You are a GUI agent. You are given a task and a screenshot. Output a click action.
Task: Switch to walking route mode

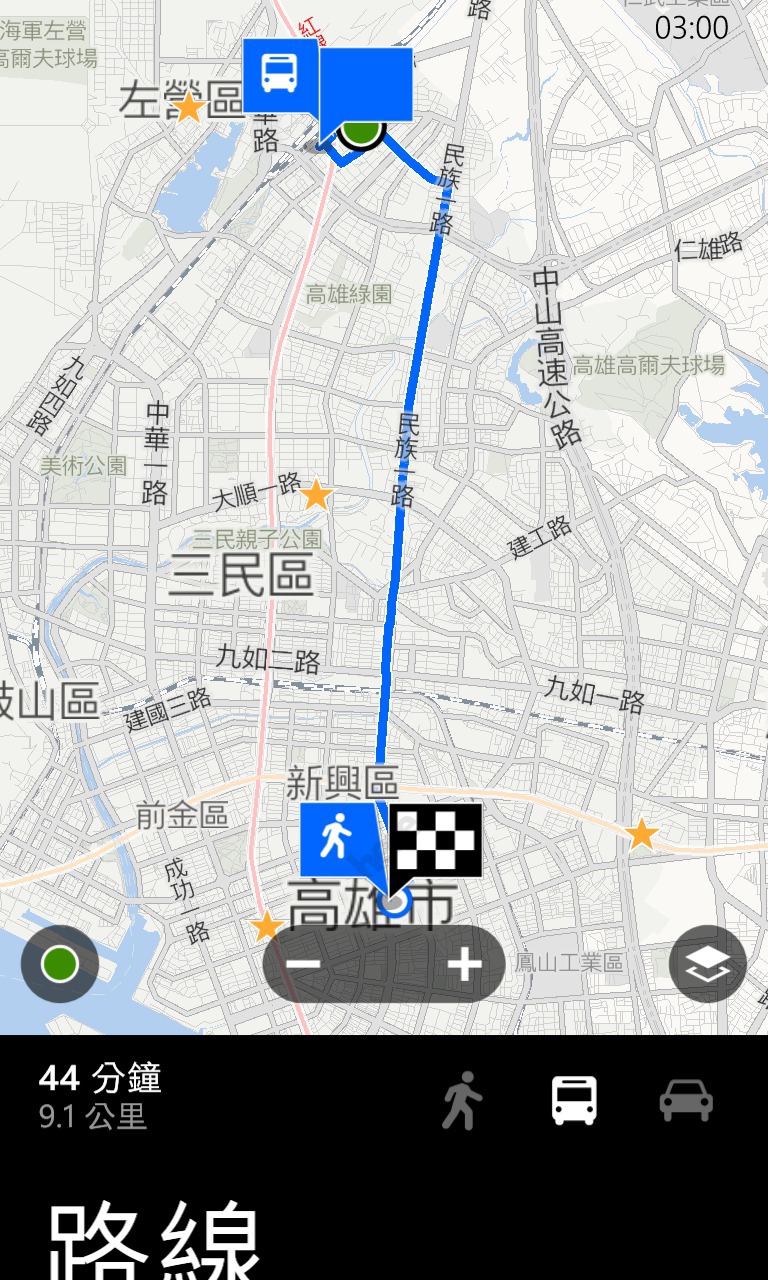coord(462,1101)
